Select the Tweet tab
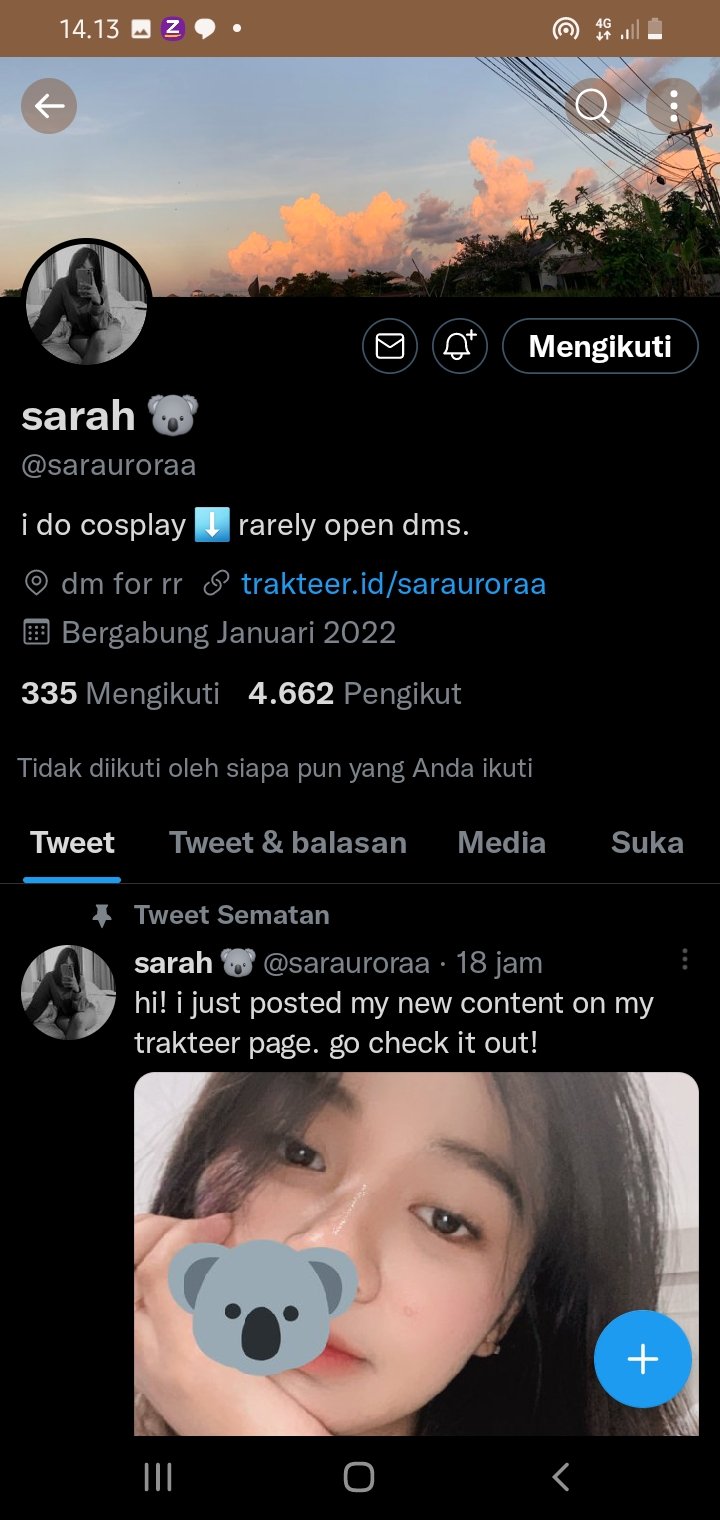This screenshot has height=1520, width=720. coord(72,843)
